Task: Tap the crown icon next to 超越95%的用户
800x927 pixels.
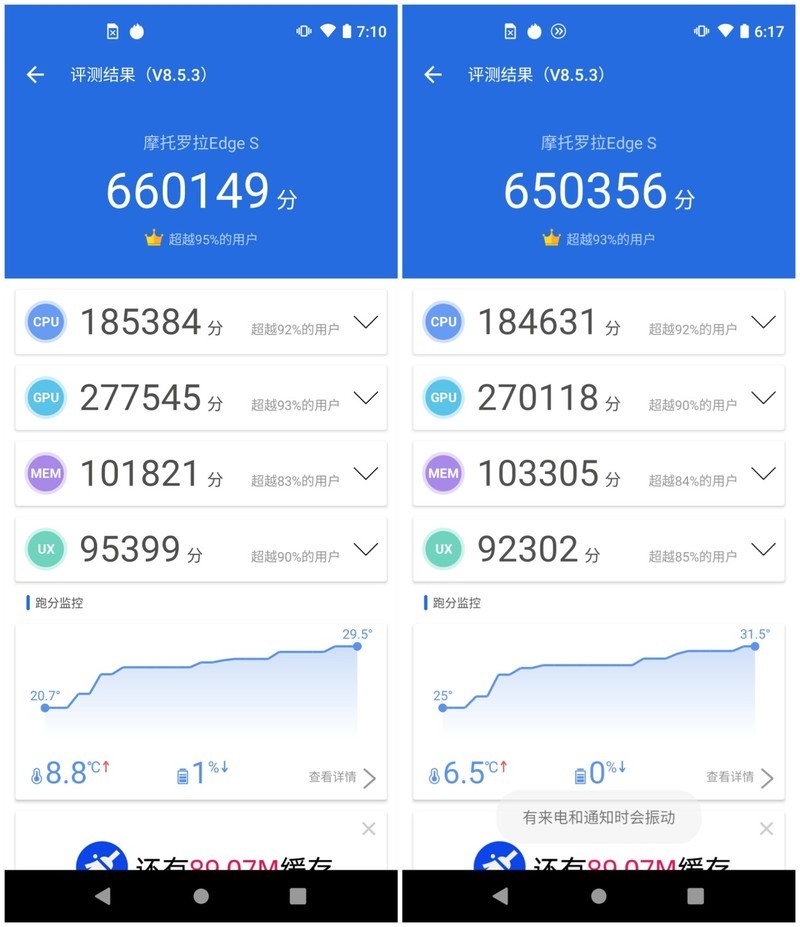Action: 152,239
